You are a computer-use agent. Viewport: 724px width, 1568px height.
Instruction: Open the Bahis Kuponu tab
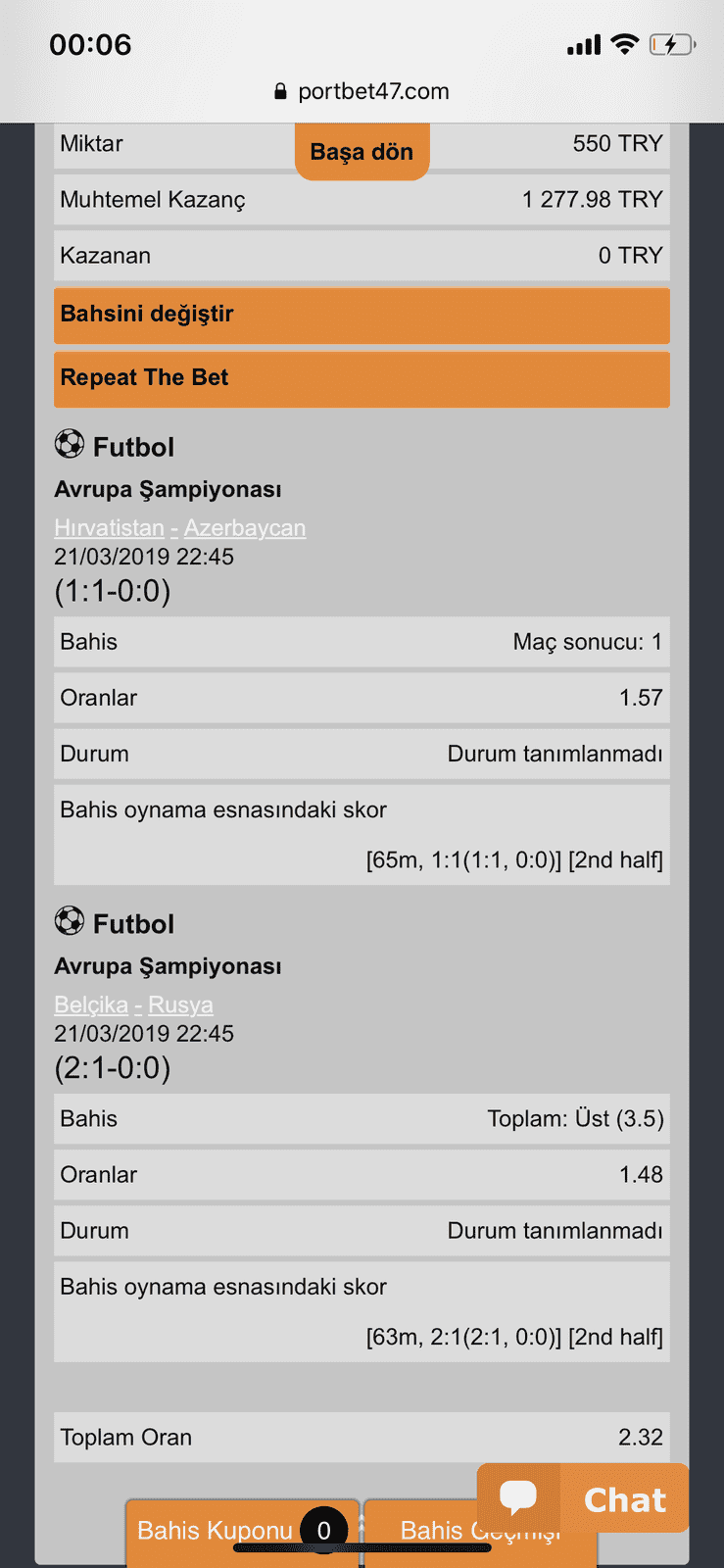point(216,1530)
